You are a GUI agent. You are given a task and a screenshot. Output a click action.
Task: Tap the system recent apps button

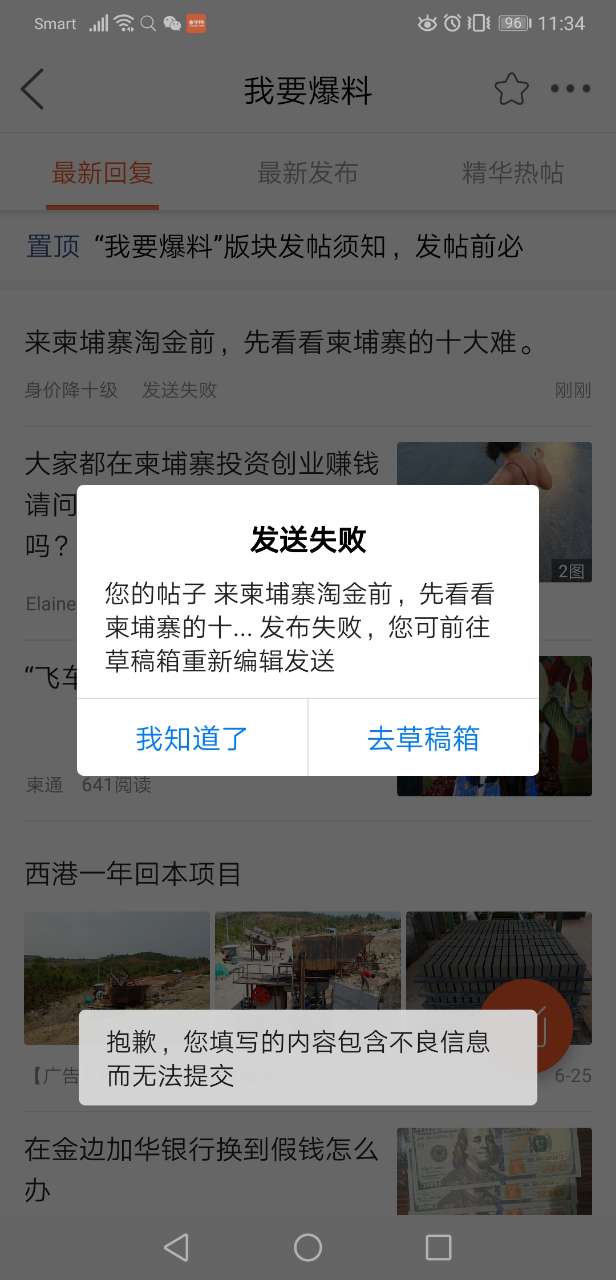pyautogui.click(x=438, y=1246)
